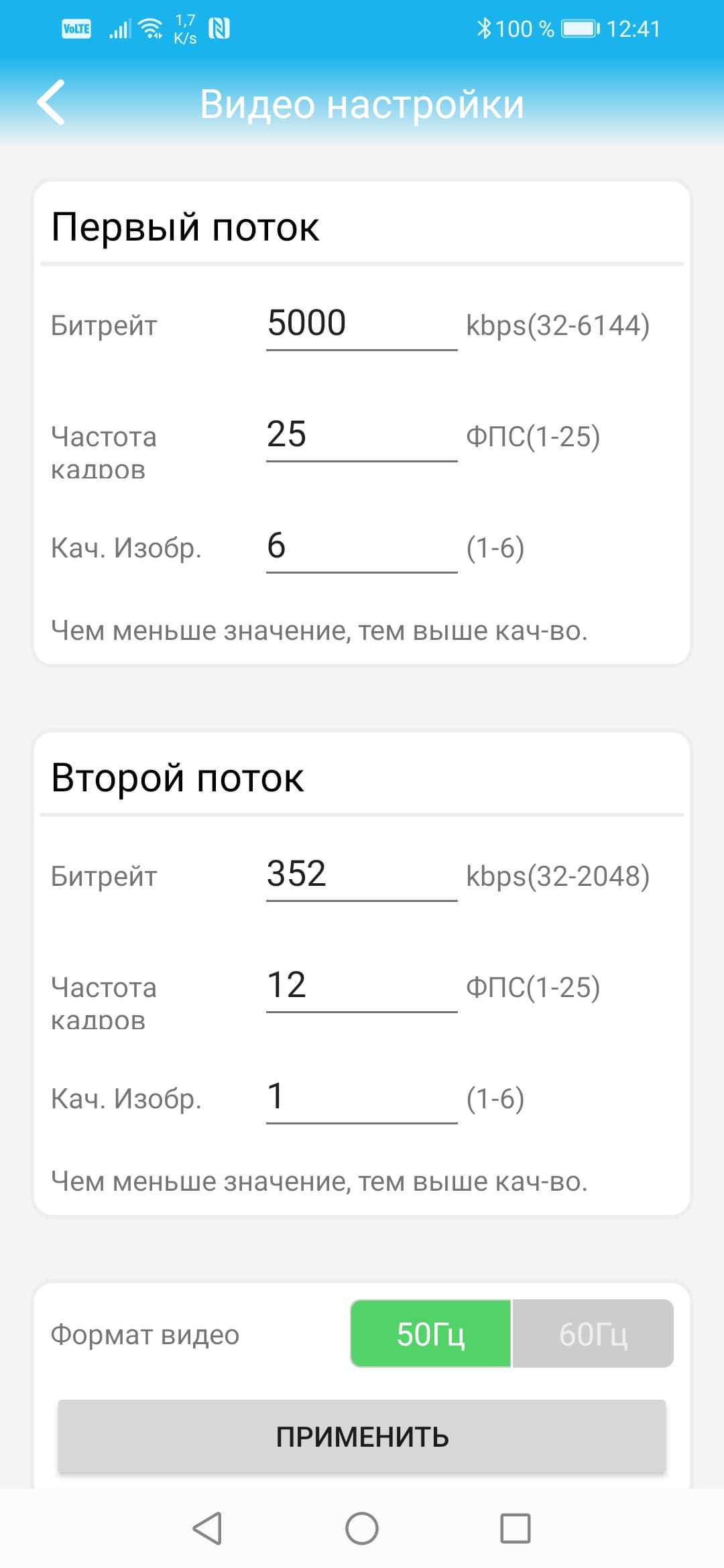Edit the Первый поток Битрейт field
Viewport: 724px width, 1568px height.
(x=361, y=324)
